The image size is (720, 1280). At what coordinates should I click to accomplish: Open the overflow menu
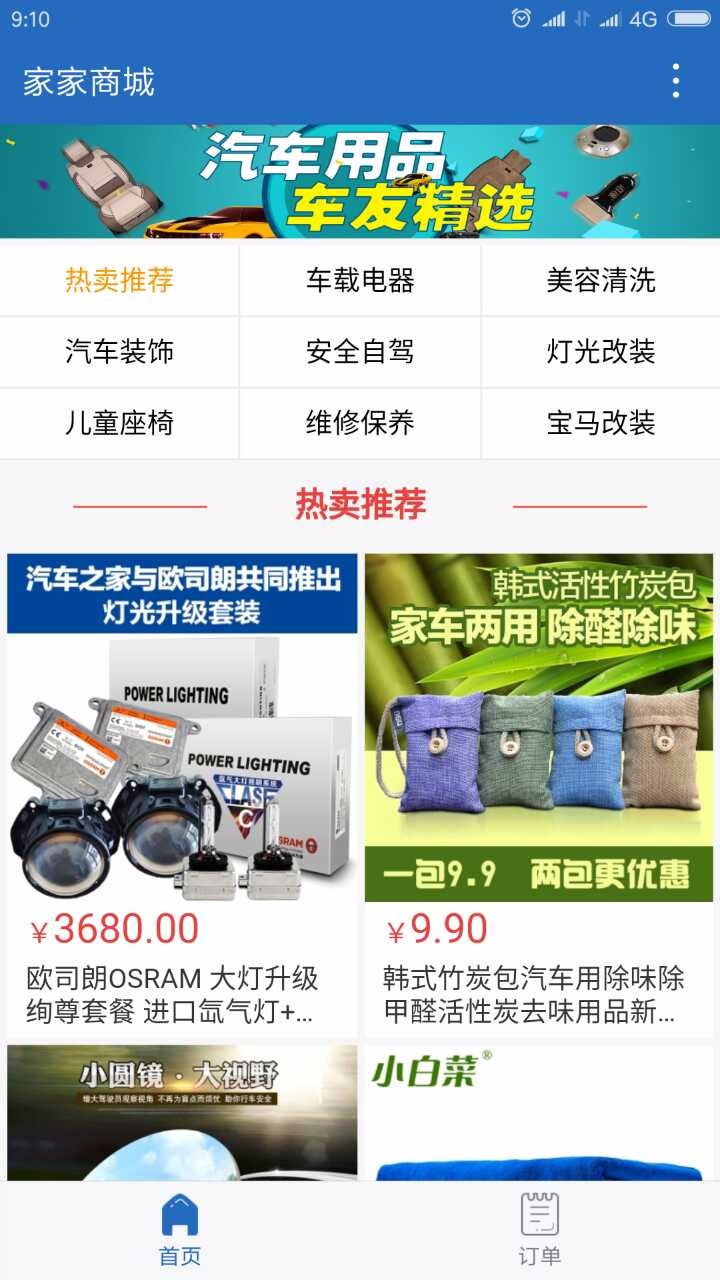pyautogui.click(x=676, y=81)
